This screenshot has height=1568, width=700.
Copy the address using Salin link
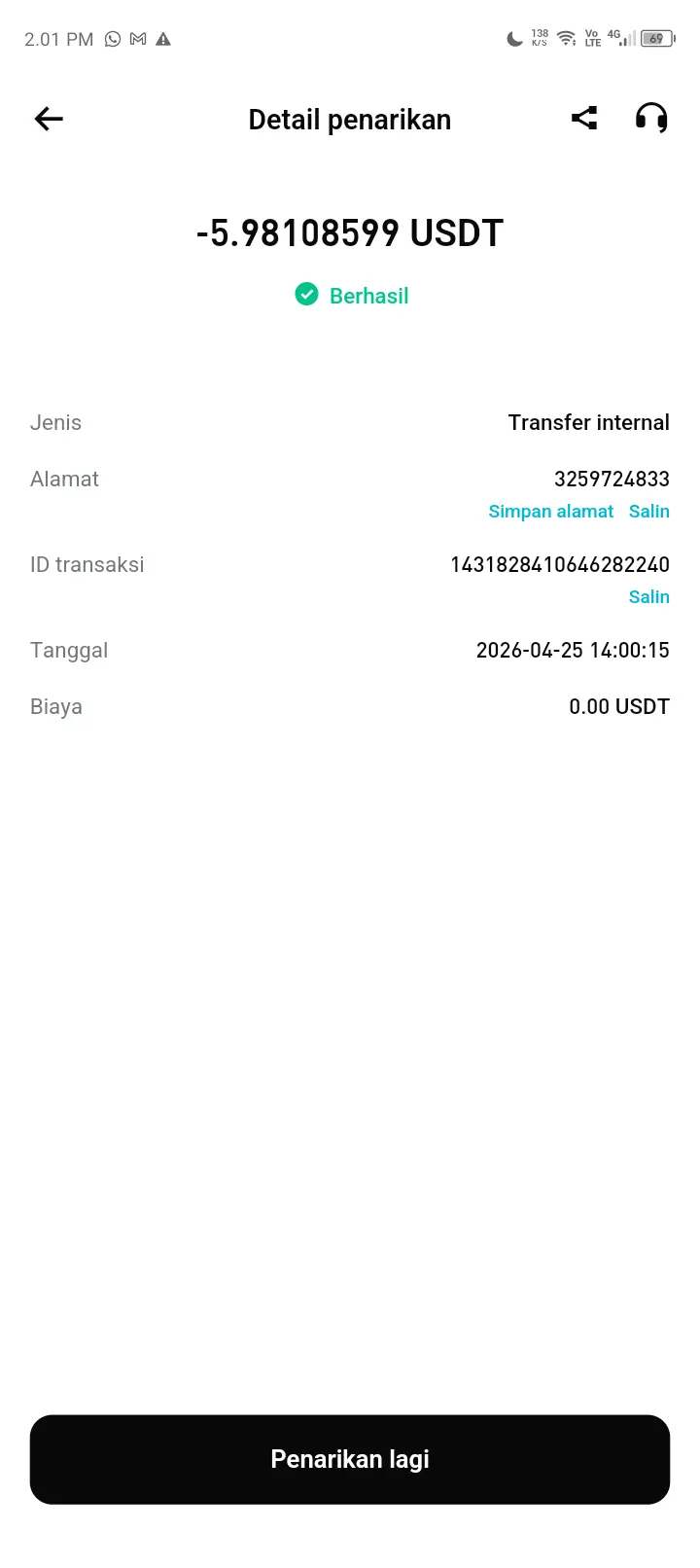coord(649,511)
